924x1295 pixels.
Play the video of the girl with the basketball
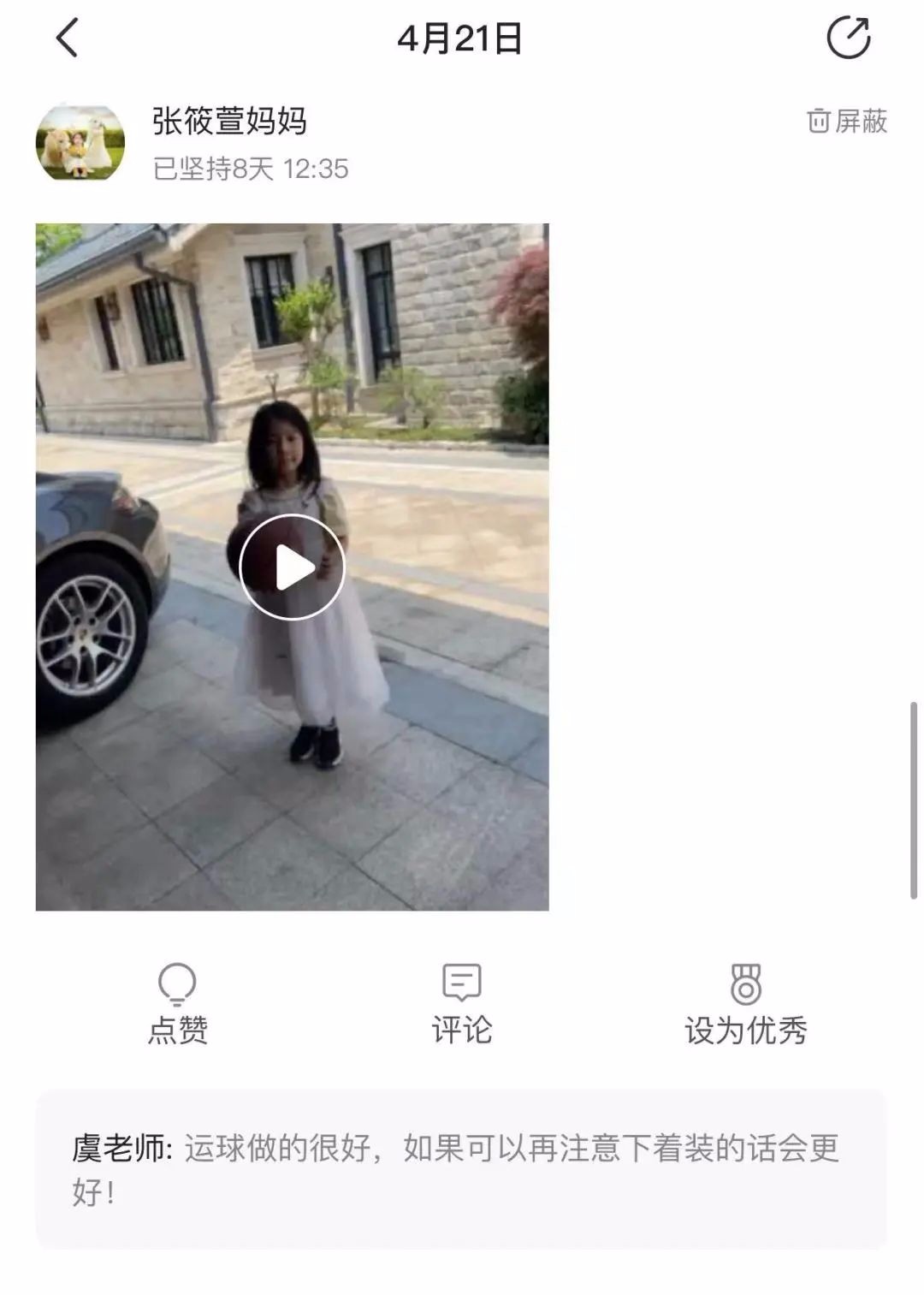point(292,567)
